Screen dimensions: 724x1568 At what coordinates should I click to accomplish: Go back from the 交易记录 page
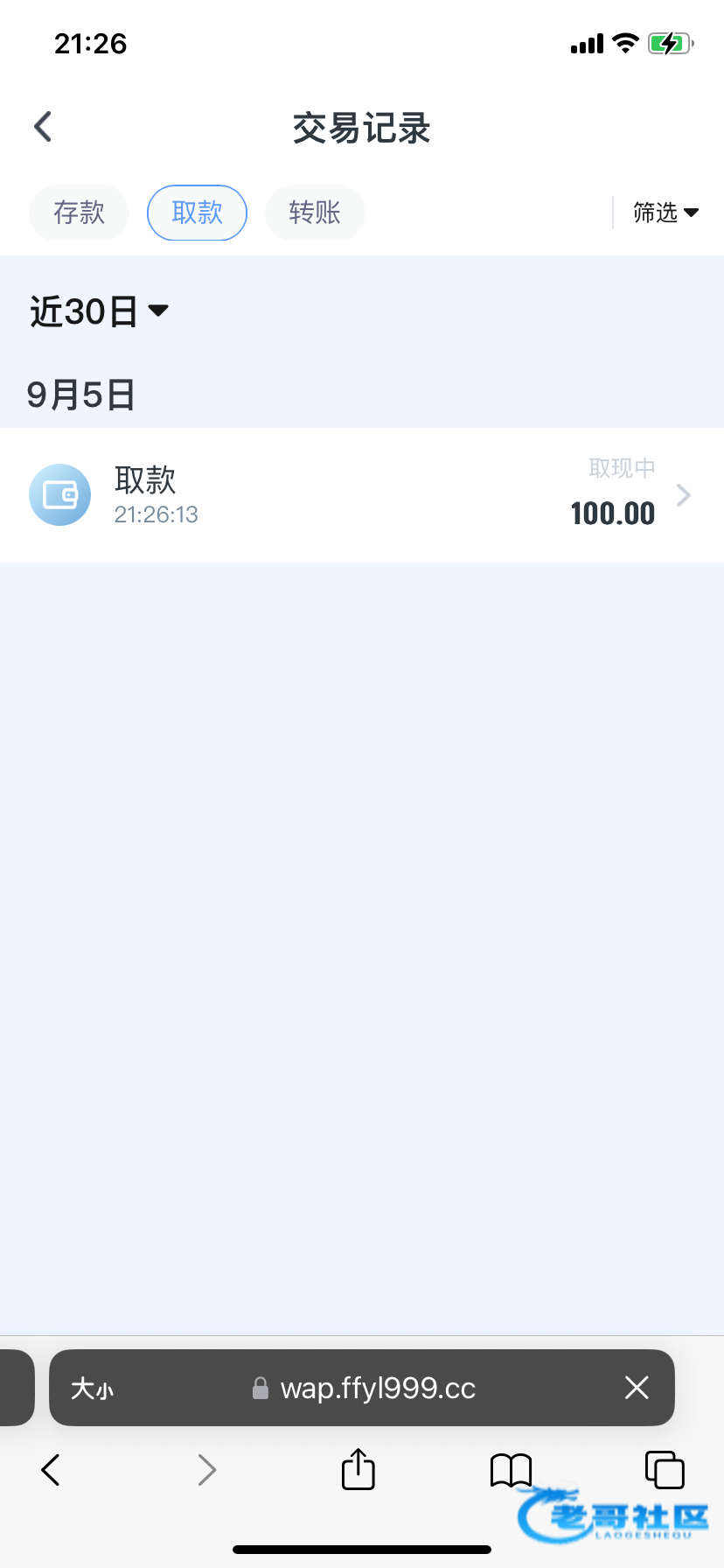[x=43, y=127]
